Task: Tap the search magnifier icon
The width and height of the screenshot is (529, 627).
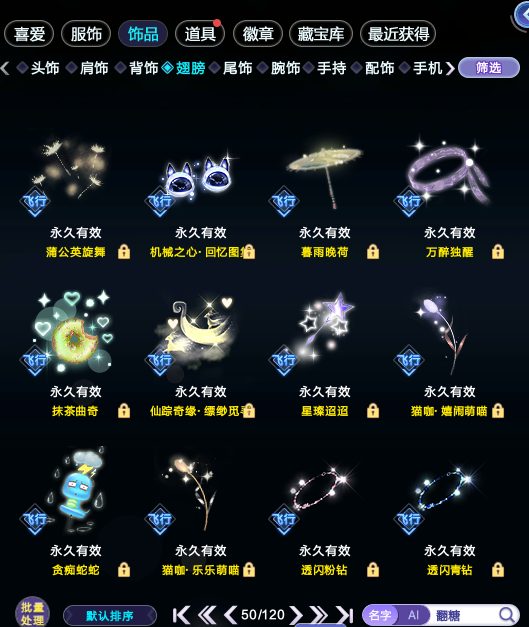Action: pos(507,615)
